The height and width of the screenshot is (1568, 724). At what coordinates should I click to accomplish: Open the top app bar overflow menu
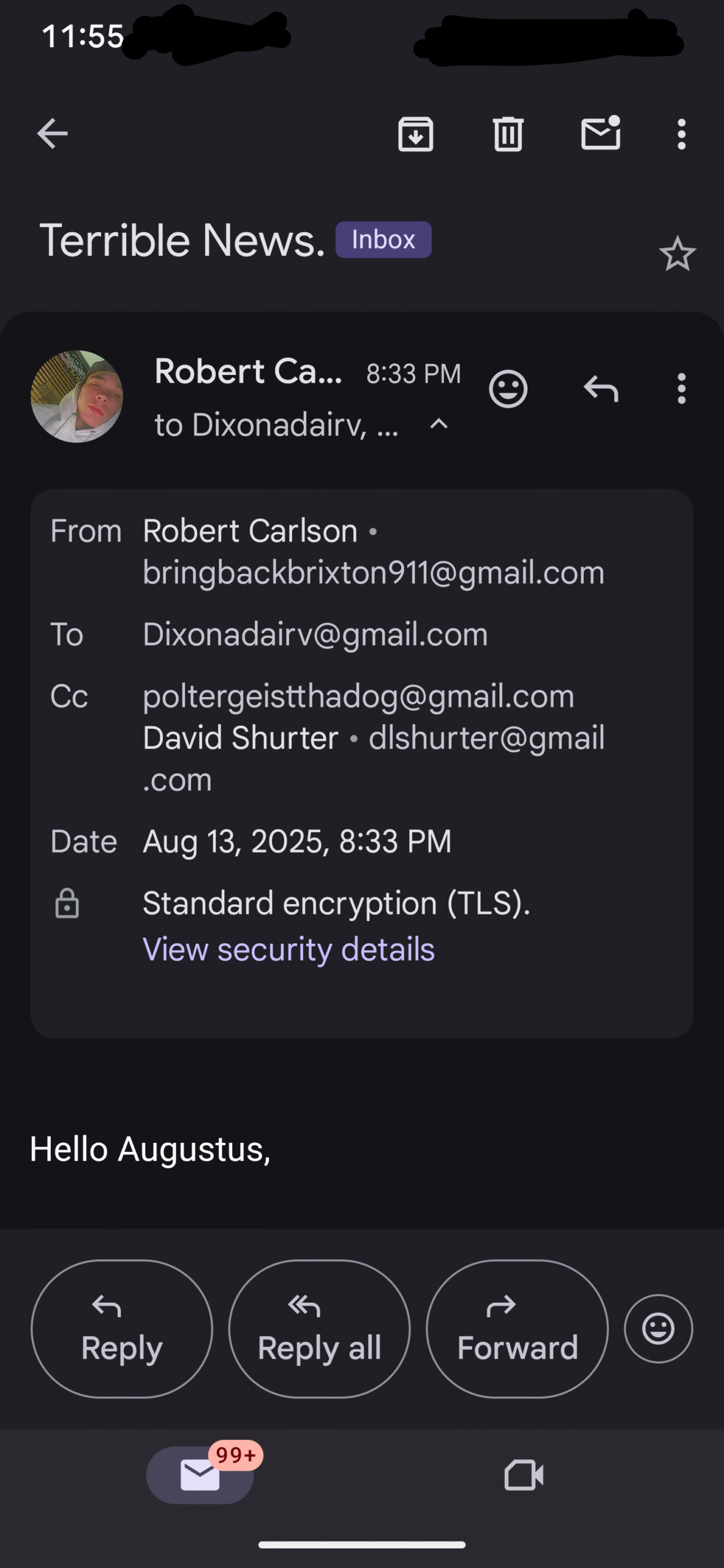681,134
